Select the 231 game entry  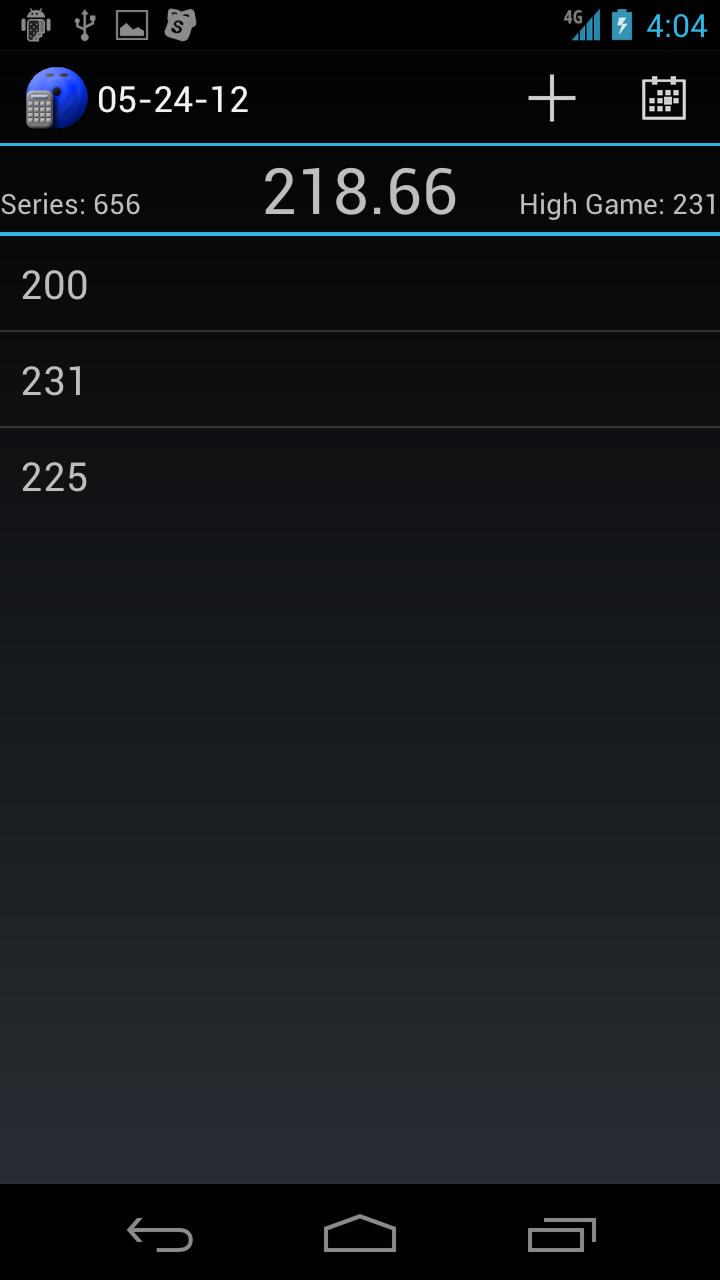point(360,380)
